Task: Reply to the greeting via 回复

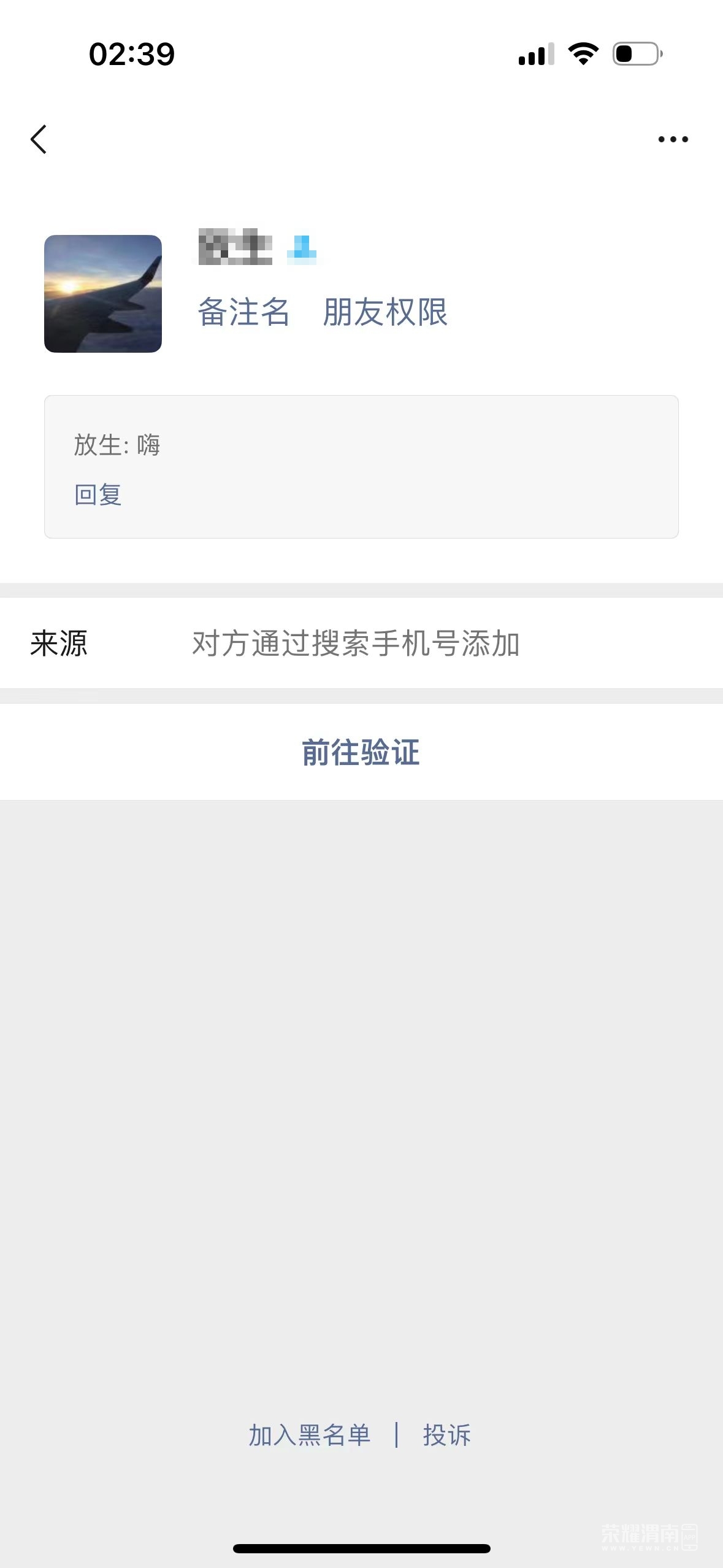Action: click(98, 494)
